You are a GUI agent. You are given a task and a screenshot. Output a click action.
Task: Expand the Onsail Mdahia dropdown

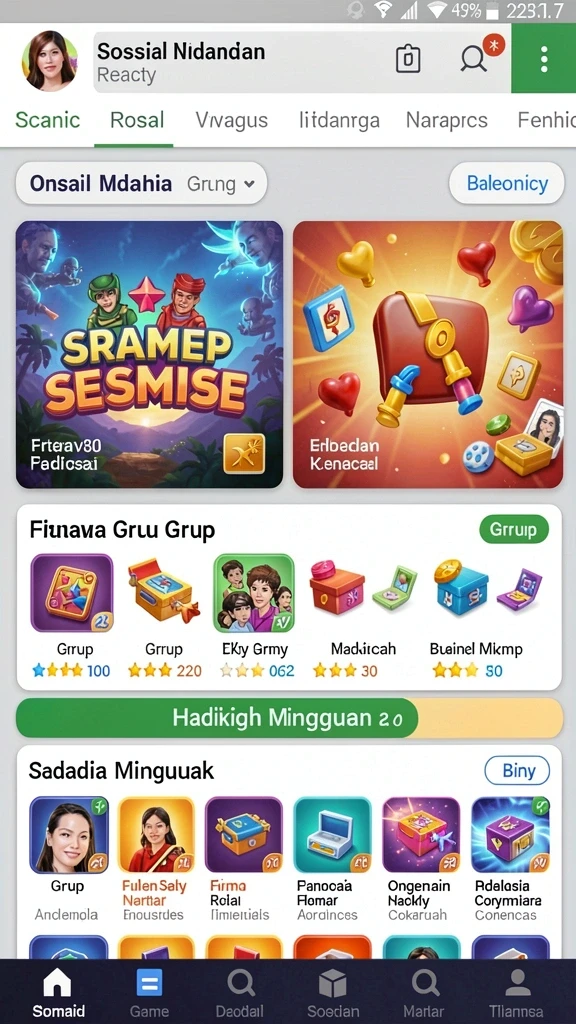(141, 184)
